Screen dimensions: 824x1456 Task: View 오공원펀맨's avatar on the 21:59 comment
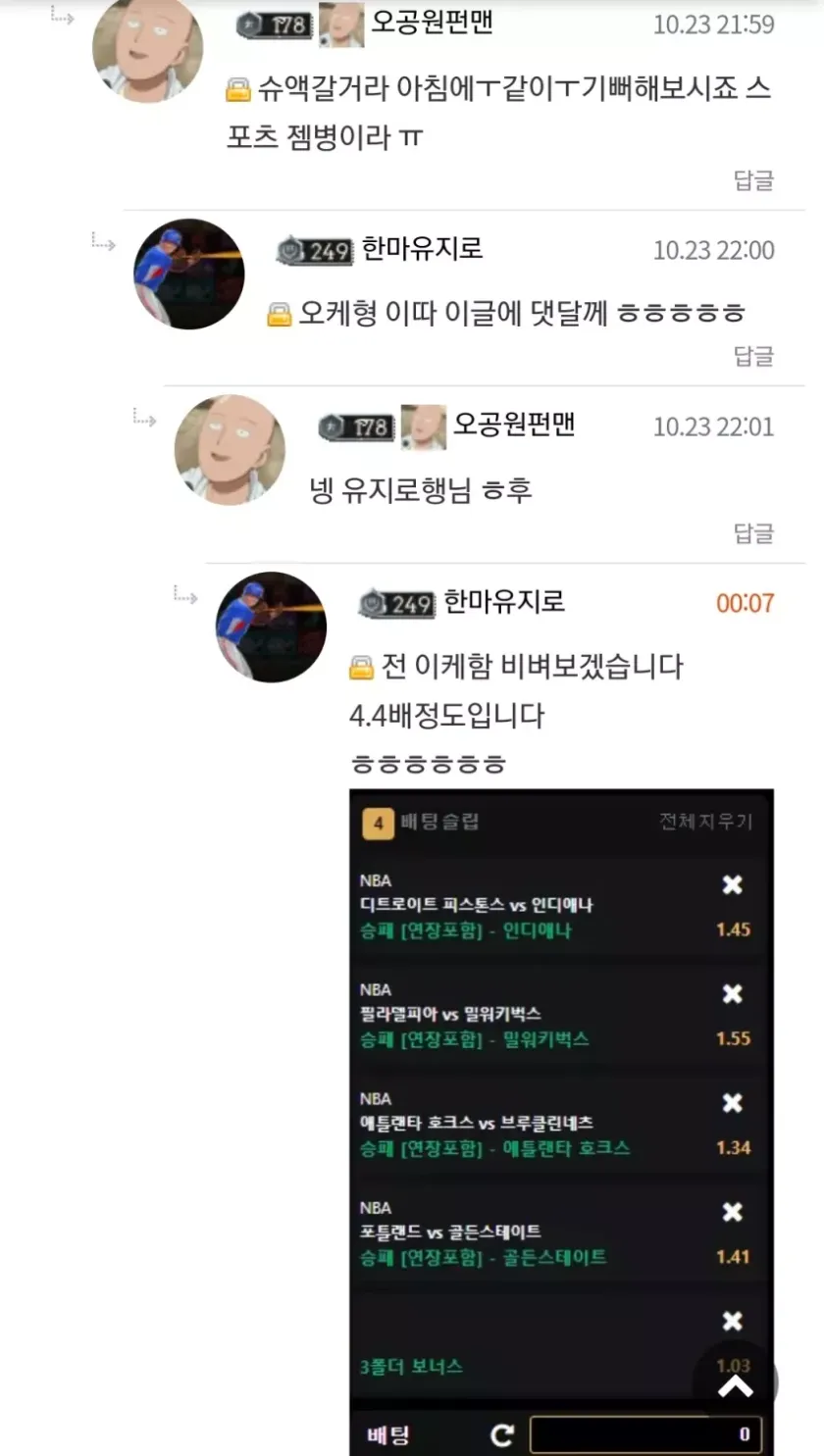147,47
